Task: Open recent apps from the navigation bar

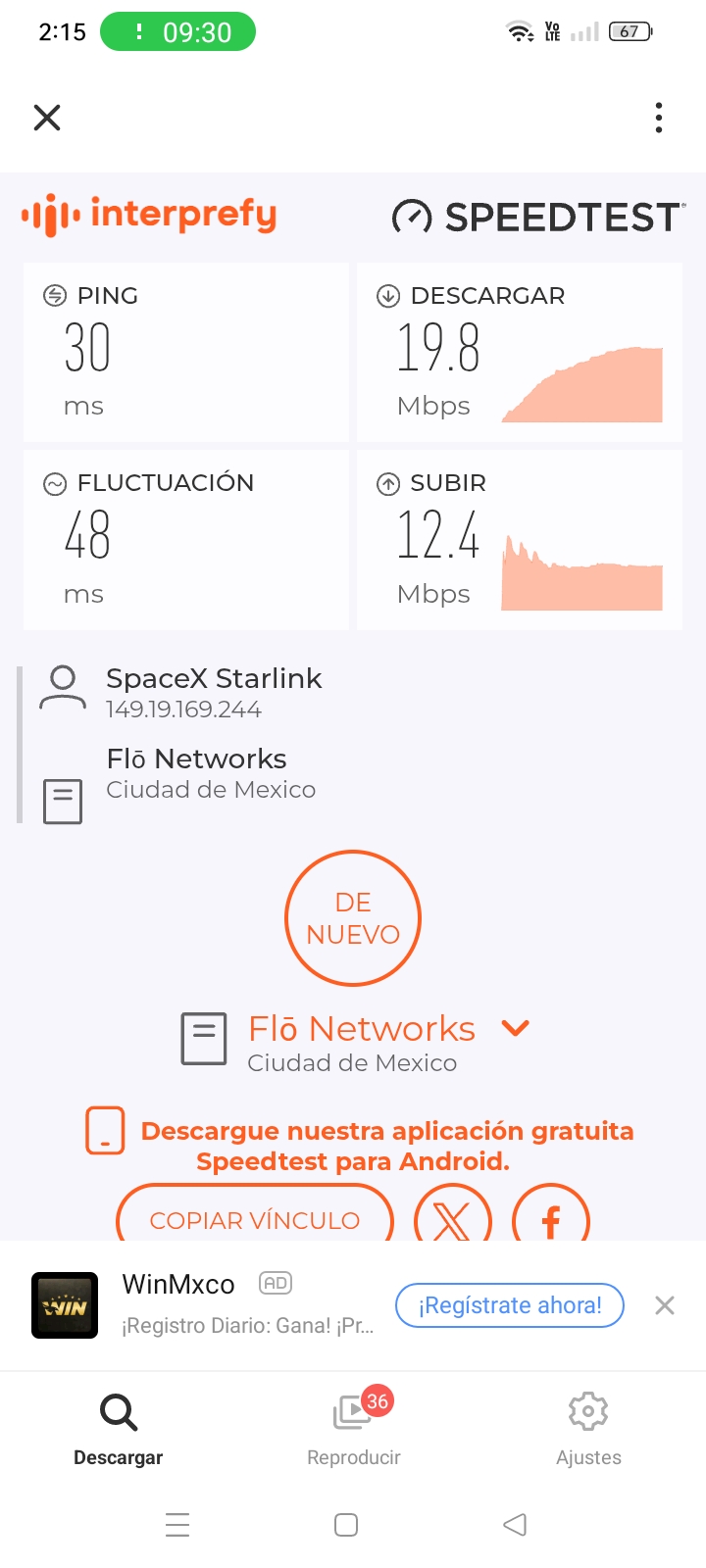Action: pyautogui.click(x=177, y=1525)
